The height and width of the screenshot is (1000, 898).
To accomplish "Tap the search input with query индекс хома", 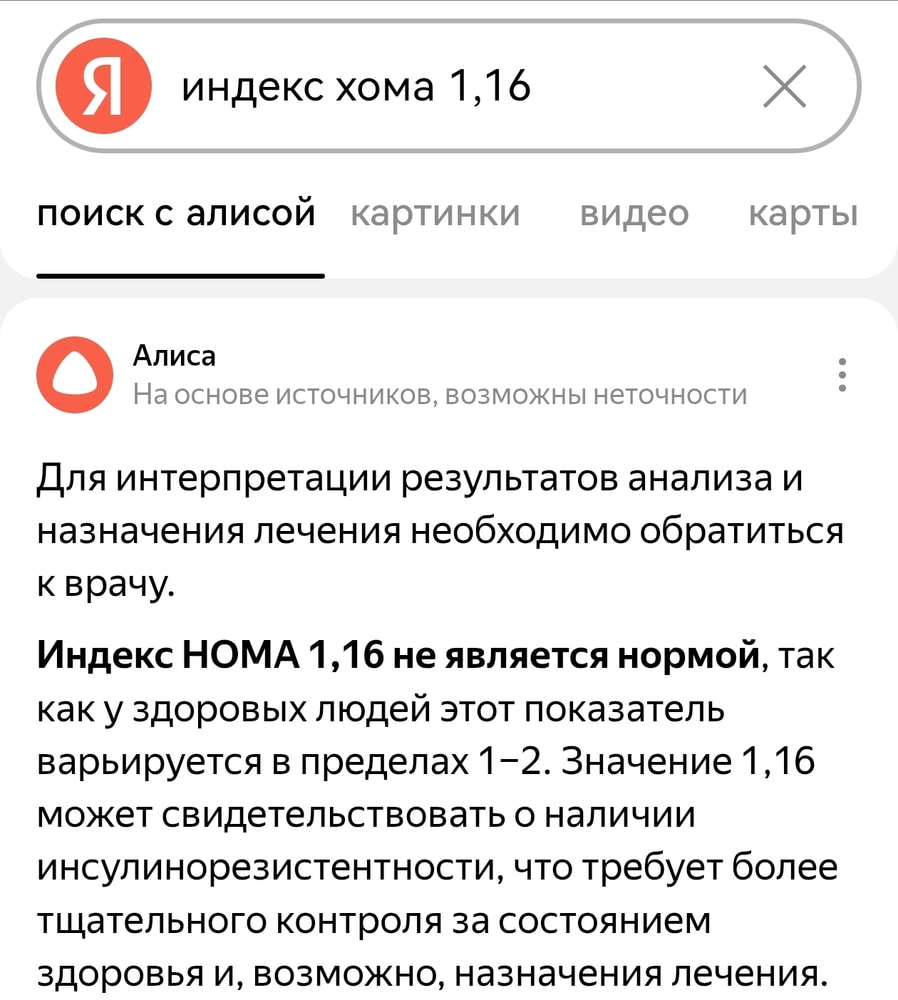I will [x=400, y=86].
